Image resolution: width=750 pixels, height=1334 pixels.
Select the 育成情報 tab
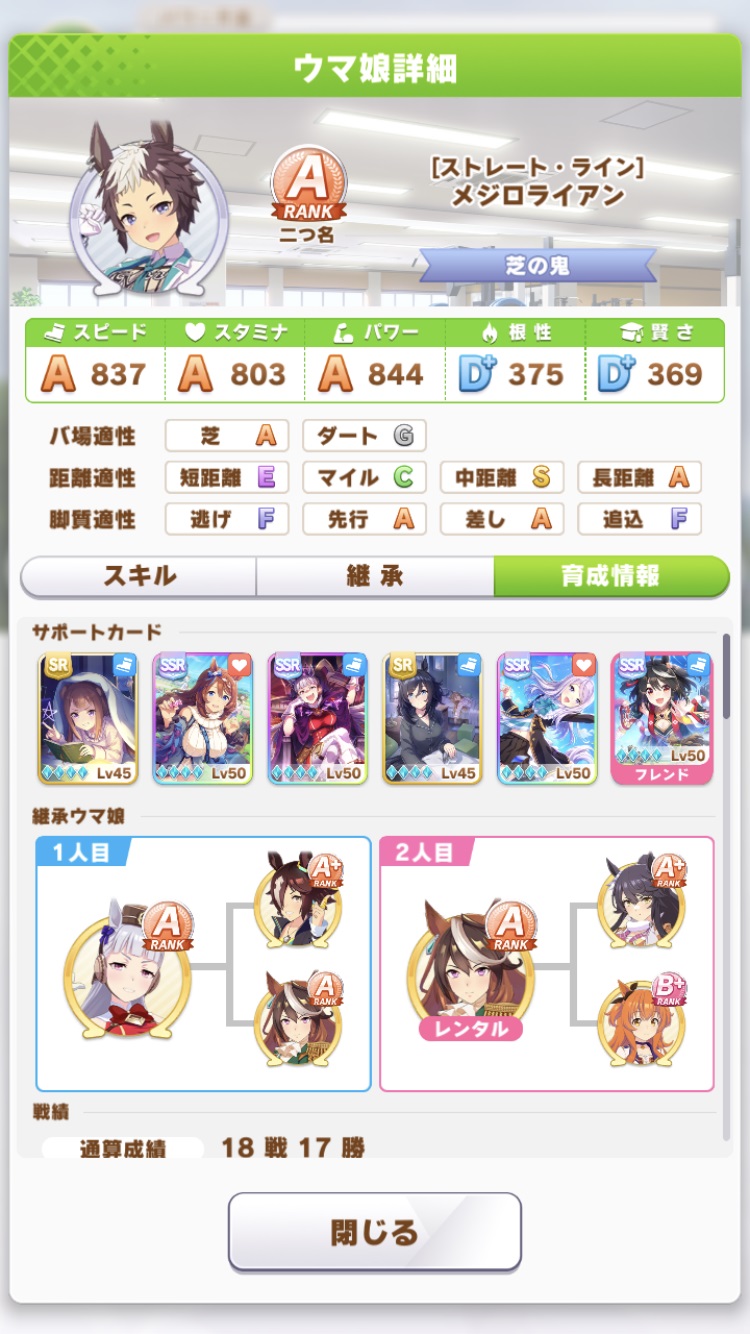tap(610, 576)
